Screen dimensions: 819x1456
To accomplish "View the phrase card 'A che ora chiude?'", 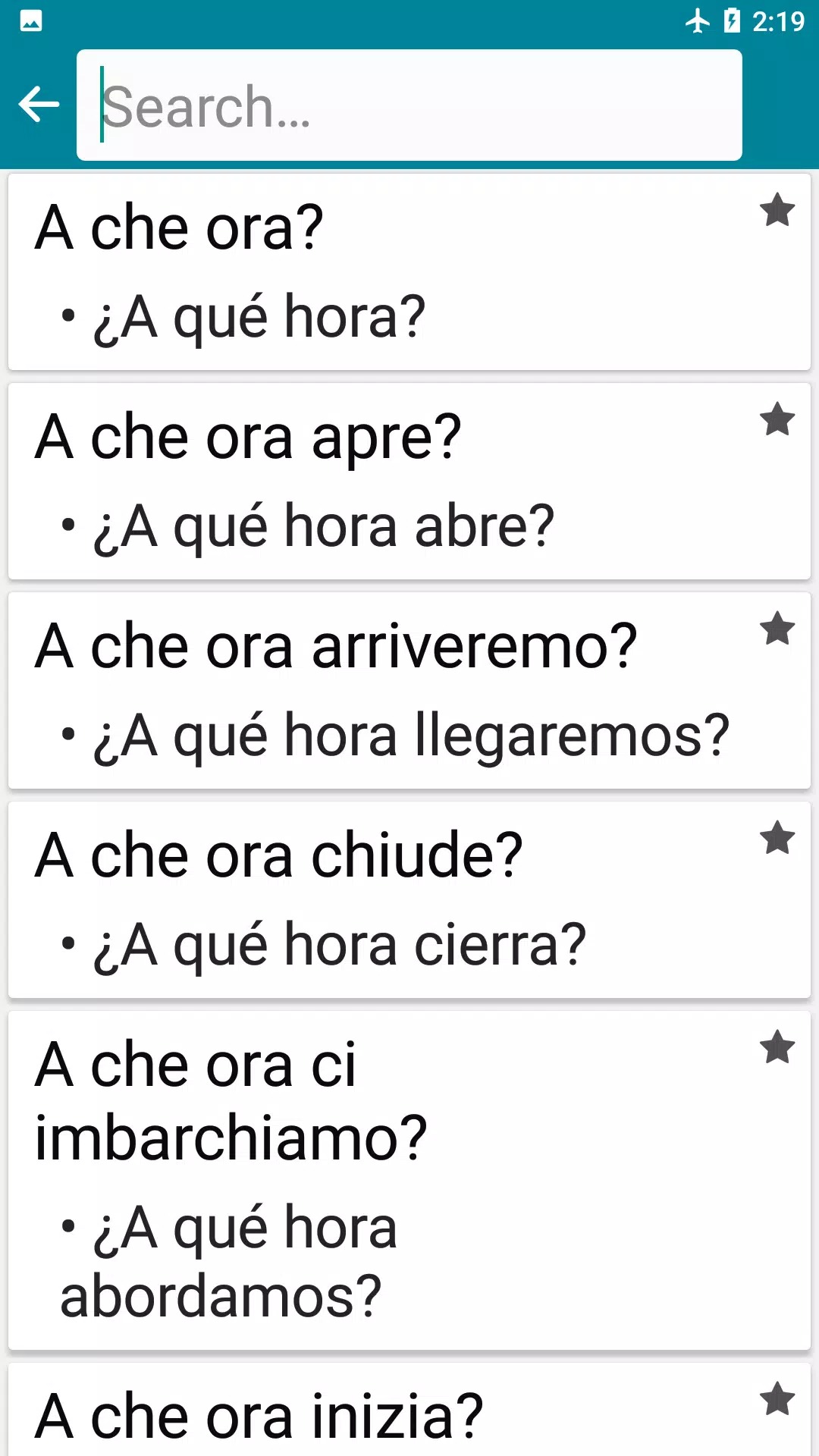I will 379,900.
